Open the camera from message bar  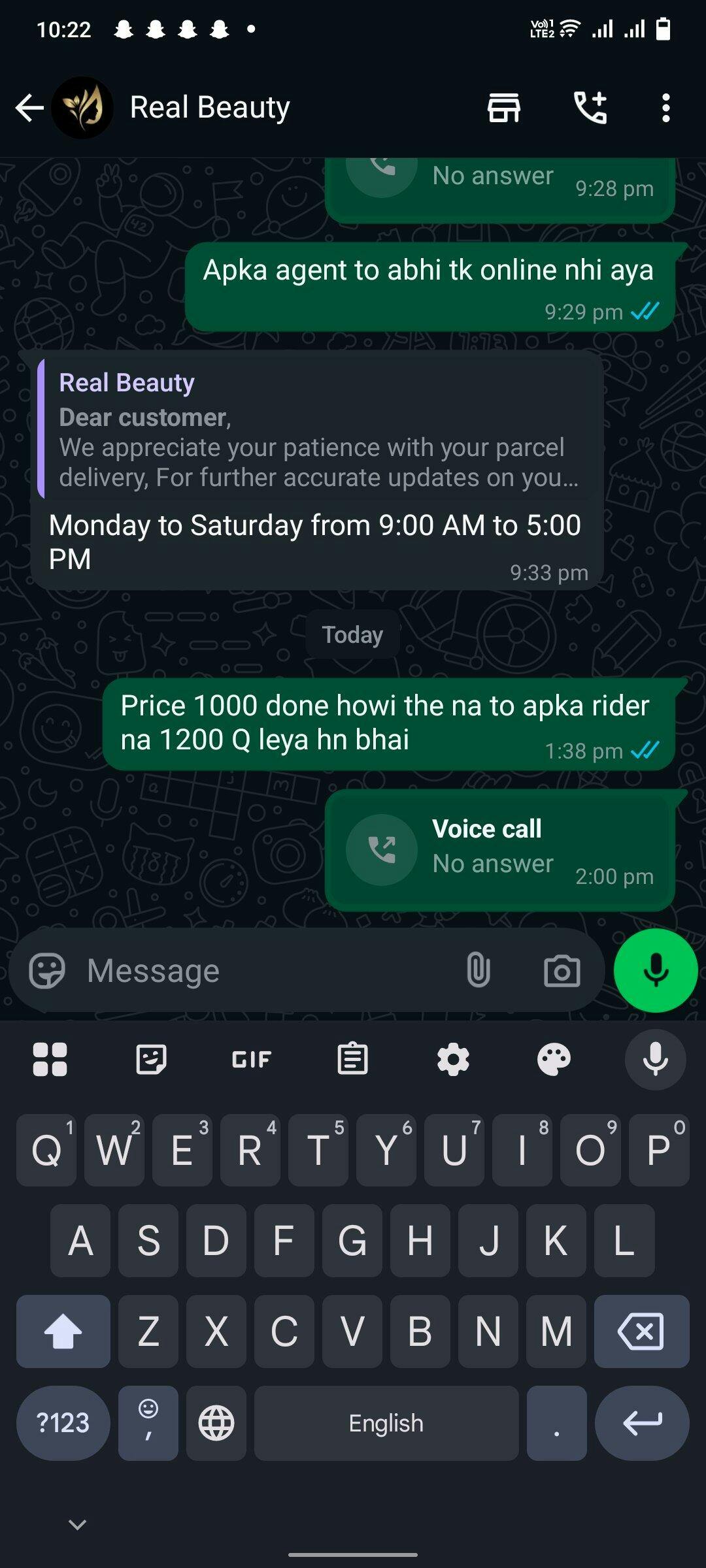point(562,971)
